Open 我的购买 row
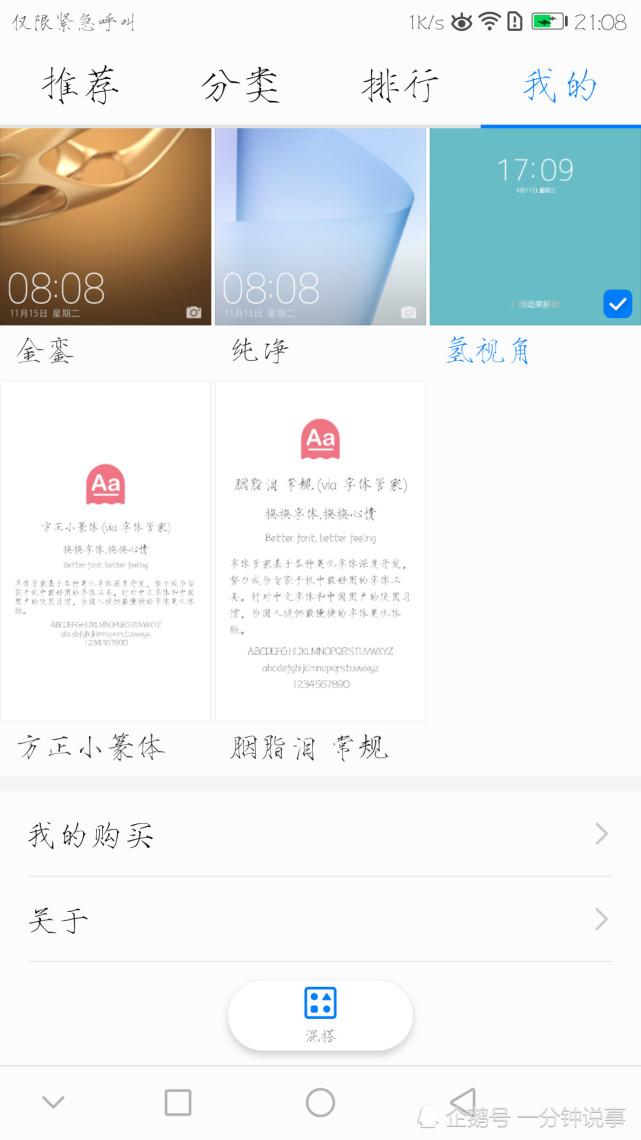This screenshot has height=1140, width=641. (x=320, y=834)
